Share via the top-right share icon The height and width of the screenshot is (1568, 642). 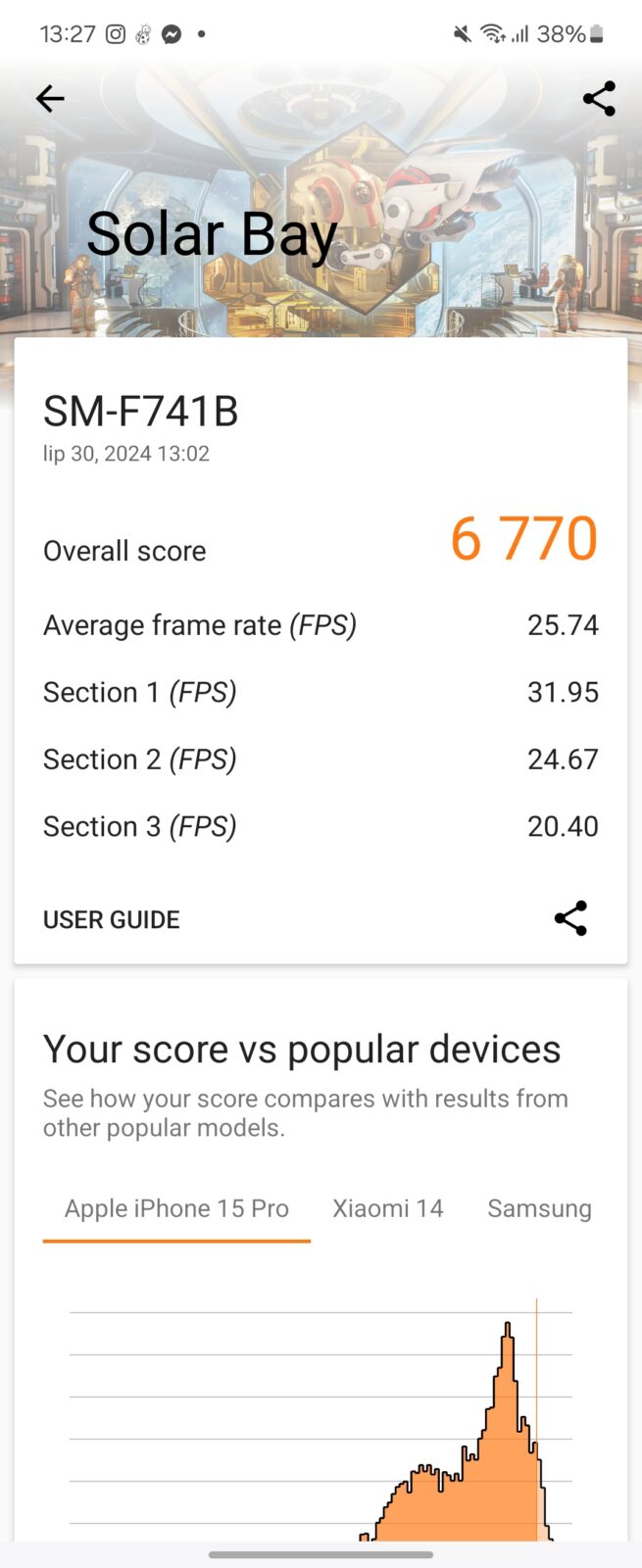pyautogui.click(x=599, y=98)
